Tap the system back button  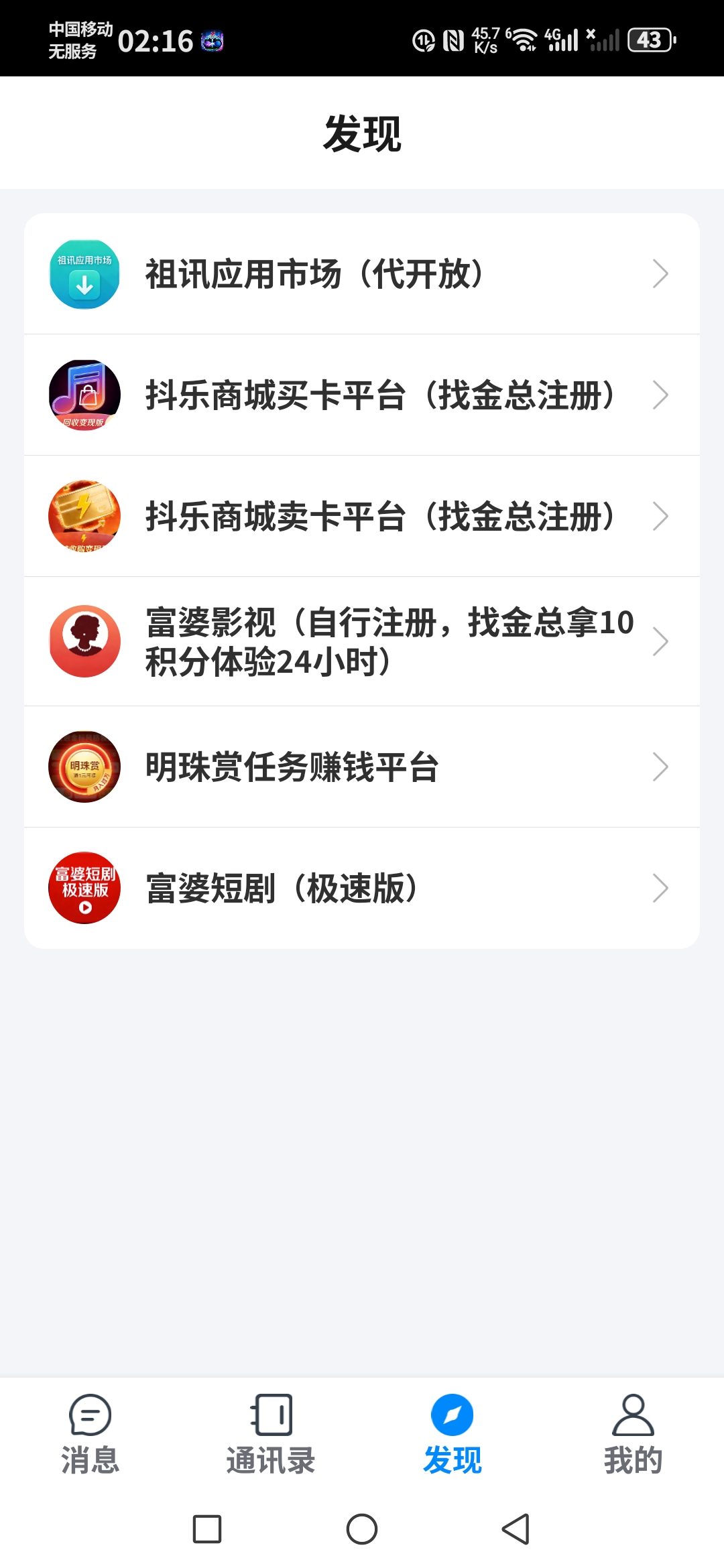point(516,1529)
